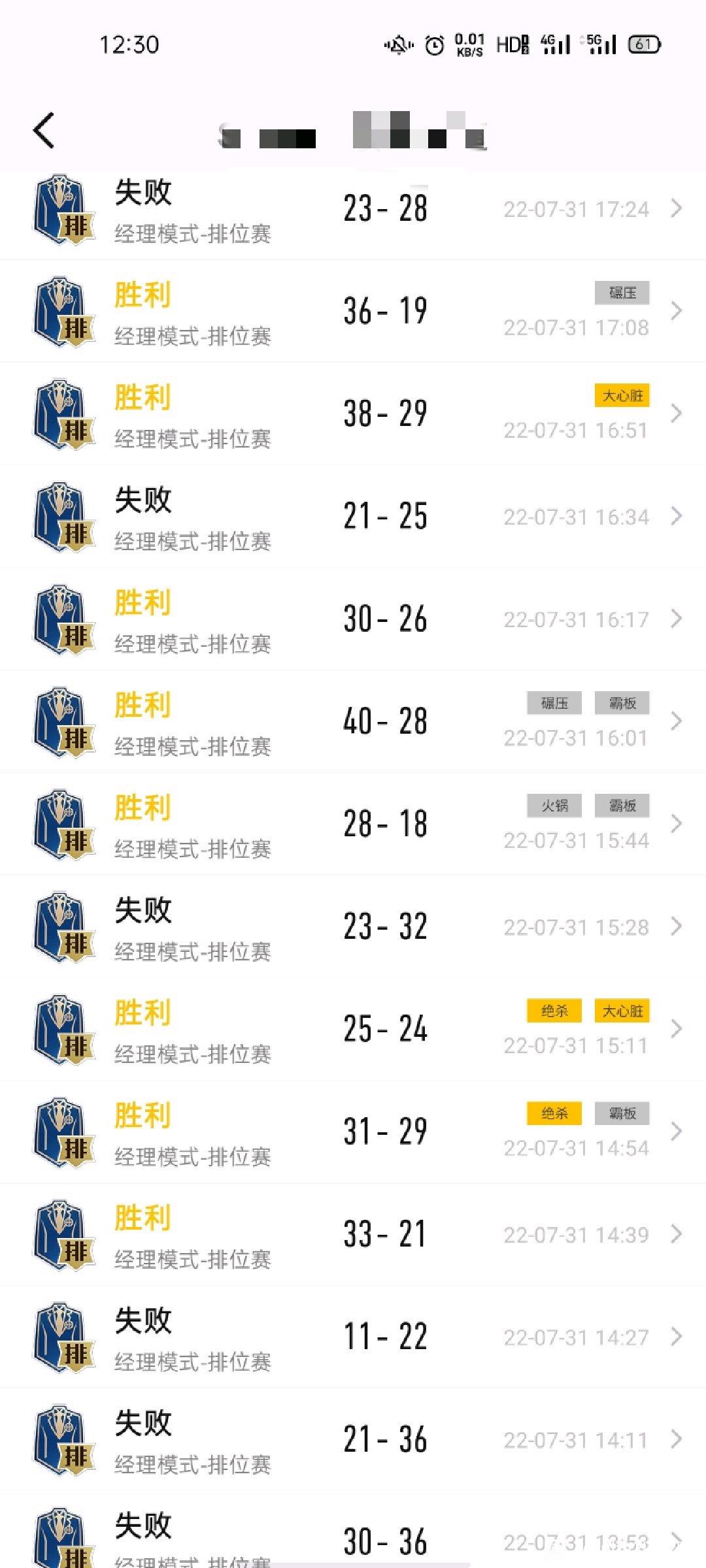This screenshot has height=1568, width=706.
Task: Open the 36-19 win match details
Action: (353, 311)
